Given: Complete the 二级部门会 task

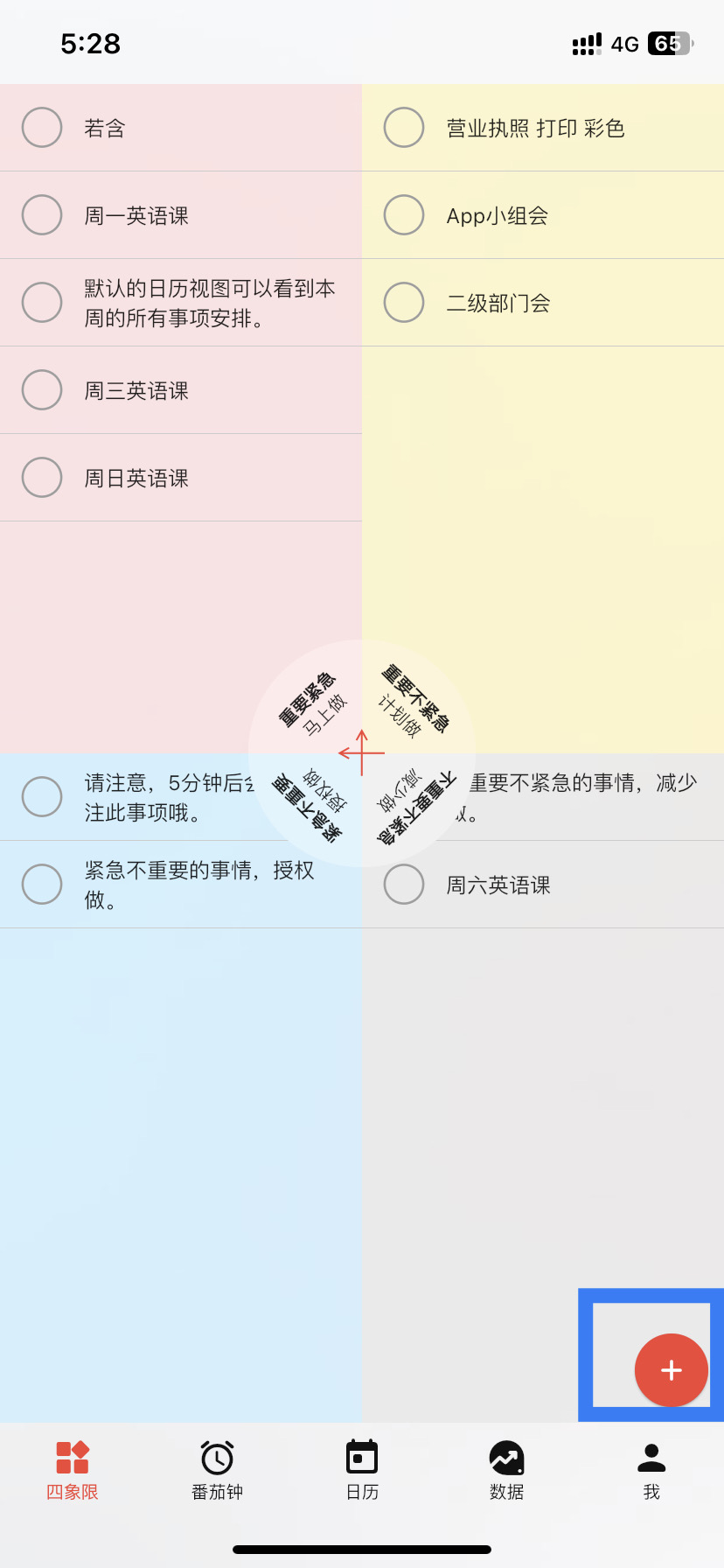Looking at the screenshot, I should click(x=404, y=303).
